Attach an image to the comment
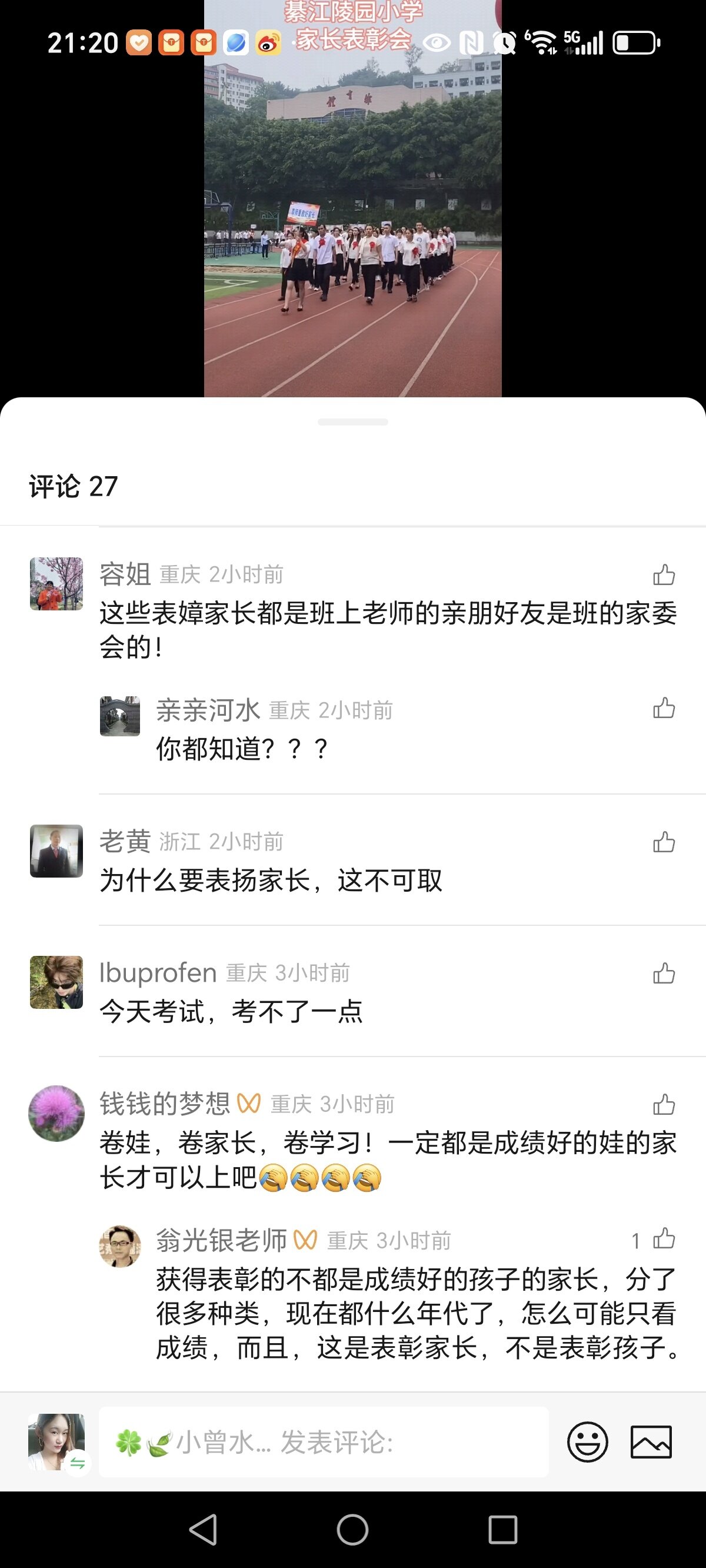 click(x=651, y=1442)
